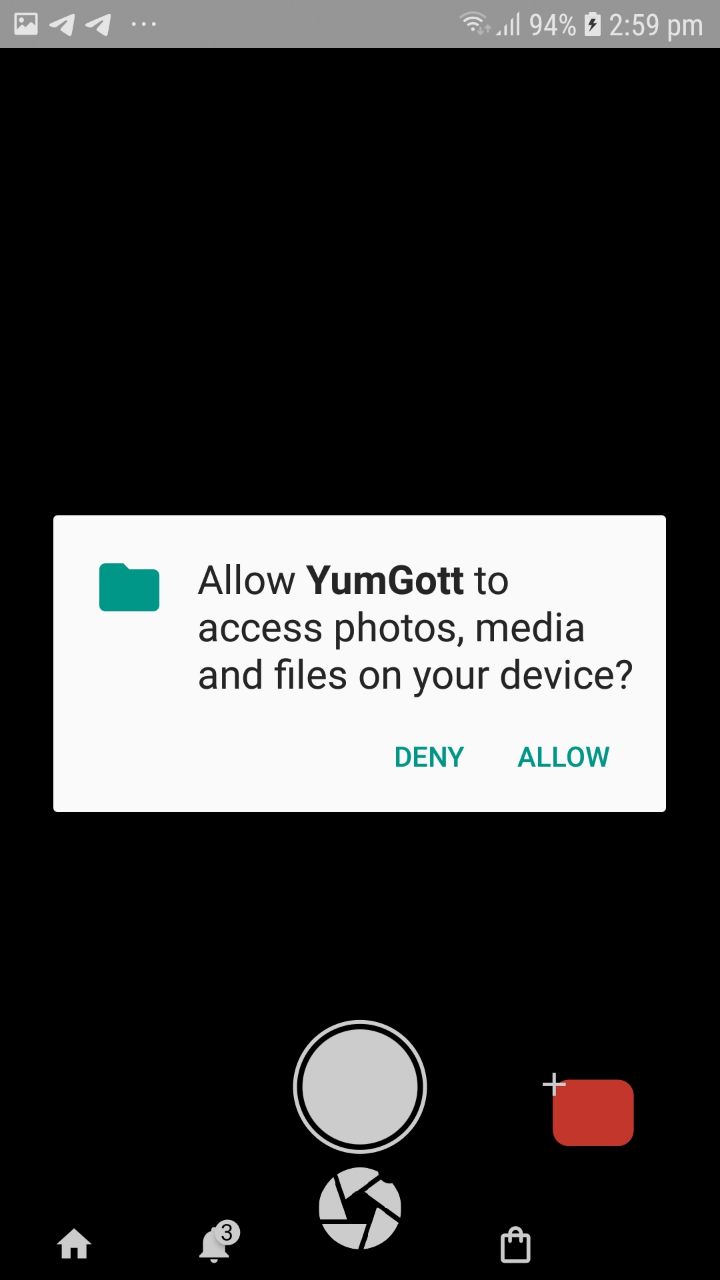
Task: Select the camera aperture tab
Action: point(360,1209)
